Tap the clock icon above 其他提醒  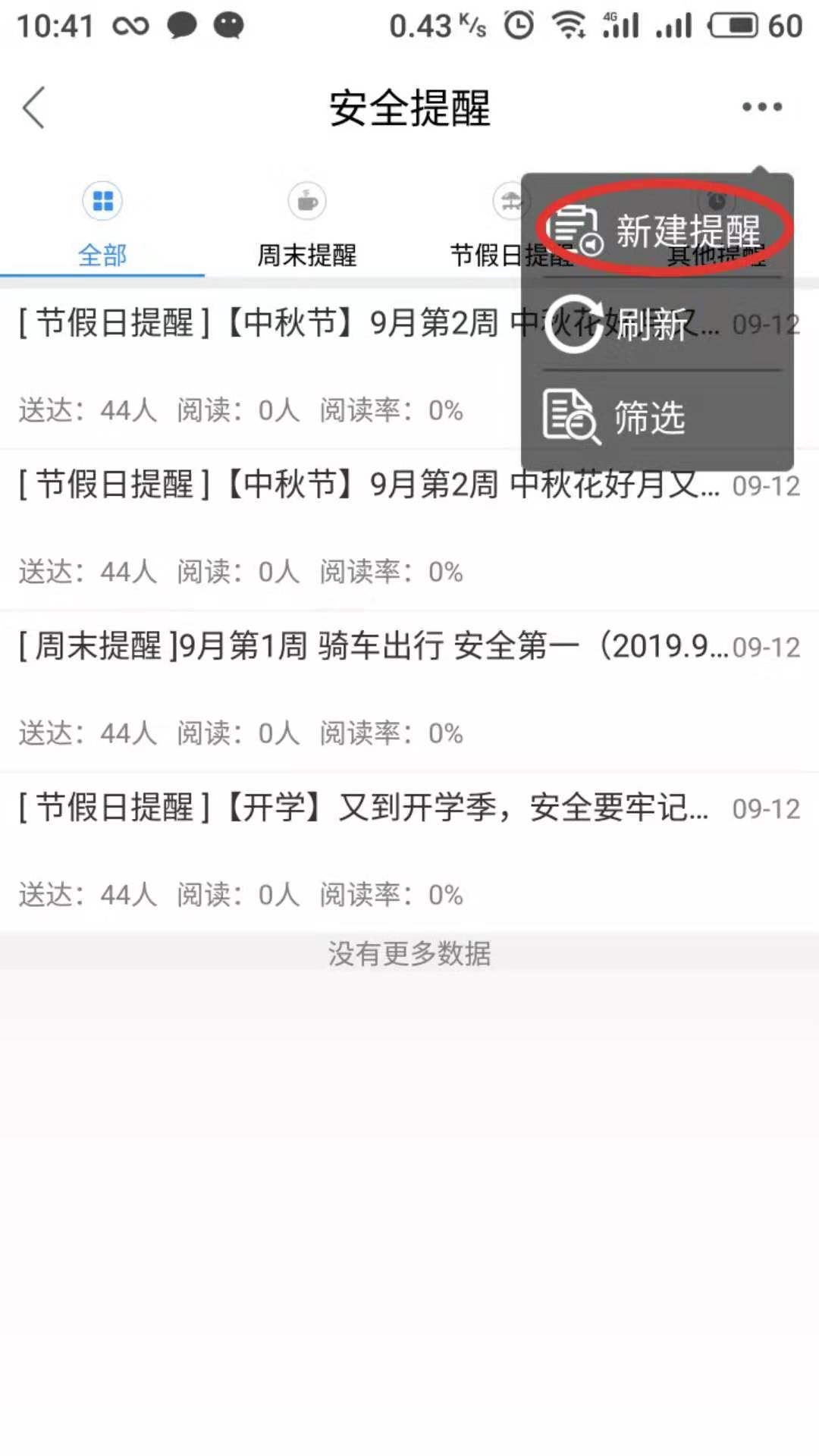click(717, 201)
